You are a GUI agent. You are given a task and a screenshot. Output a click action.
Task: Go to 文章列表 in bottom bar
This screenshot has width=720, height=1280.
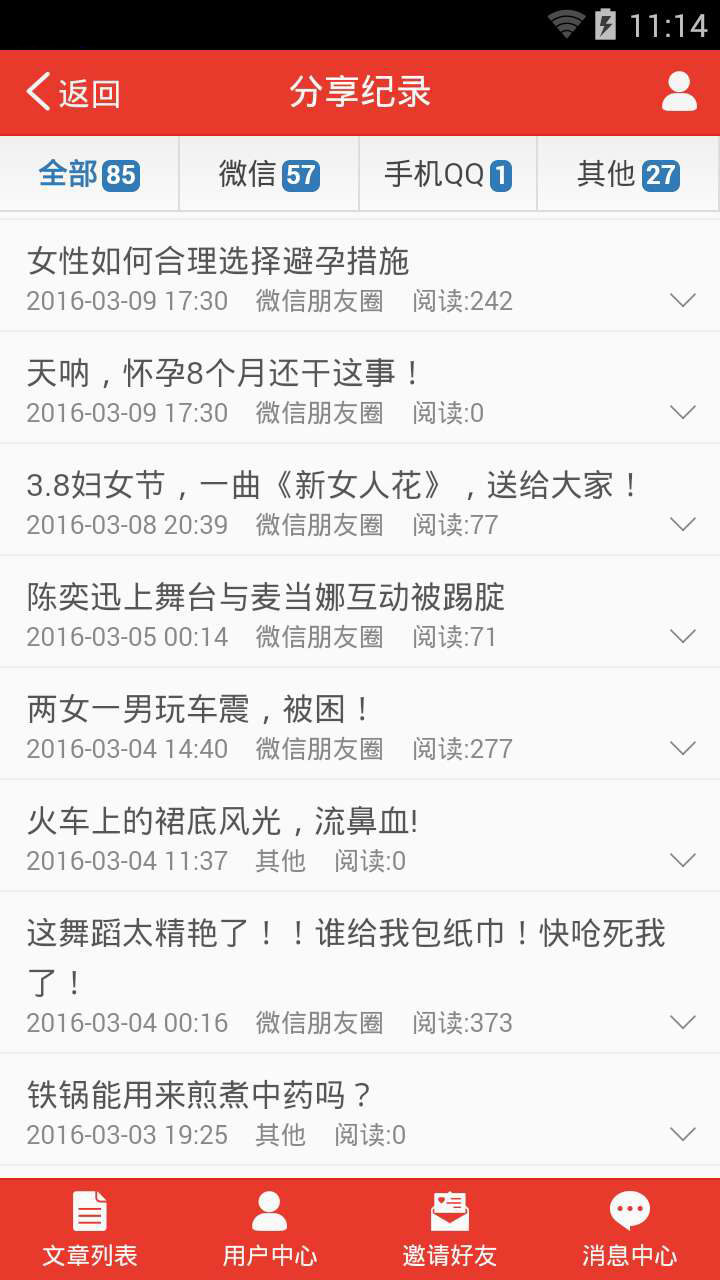(x=90, y=1229)
